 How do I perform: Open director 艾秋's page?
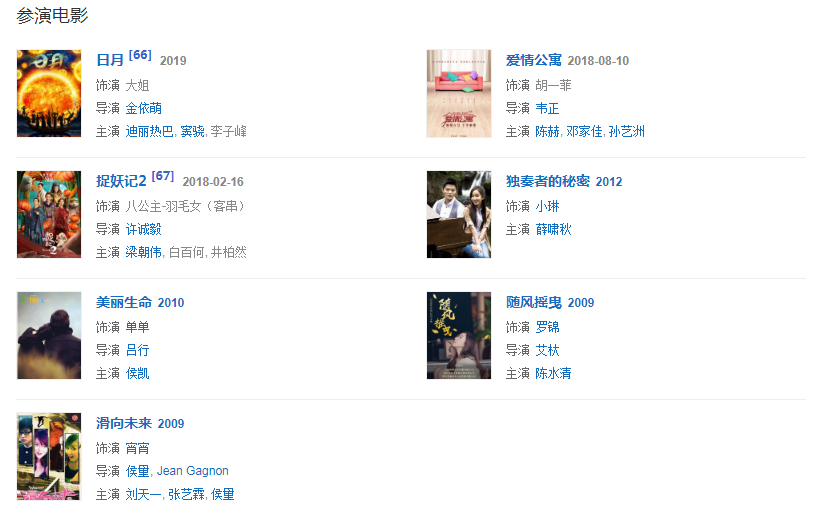pos(547,350)
